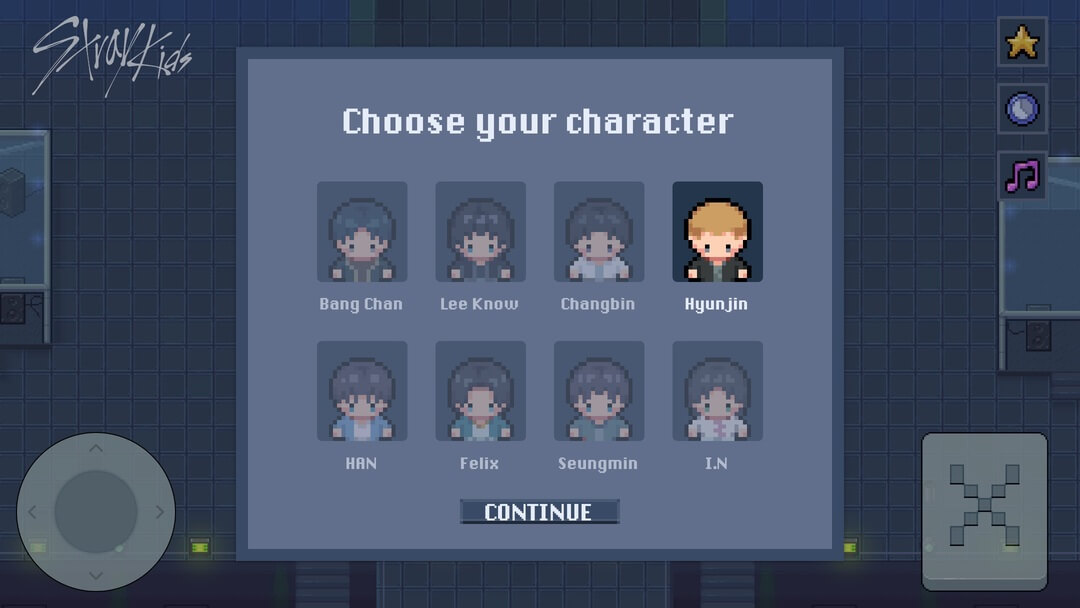Viewport: 1080px width, 608px height.
Task: Tap the CONTINUE button
Action: point(539,512)
